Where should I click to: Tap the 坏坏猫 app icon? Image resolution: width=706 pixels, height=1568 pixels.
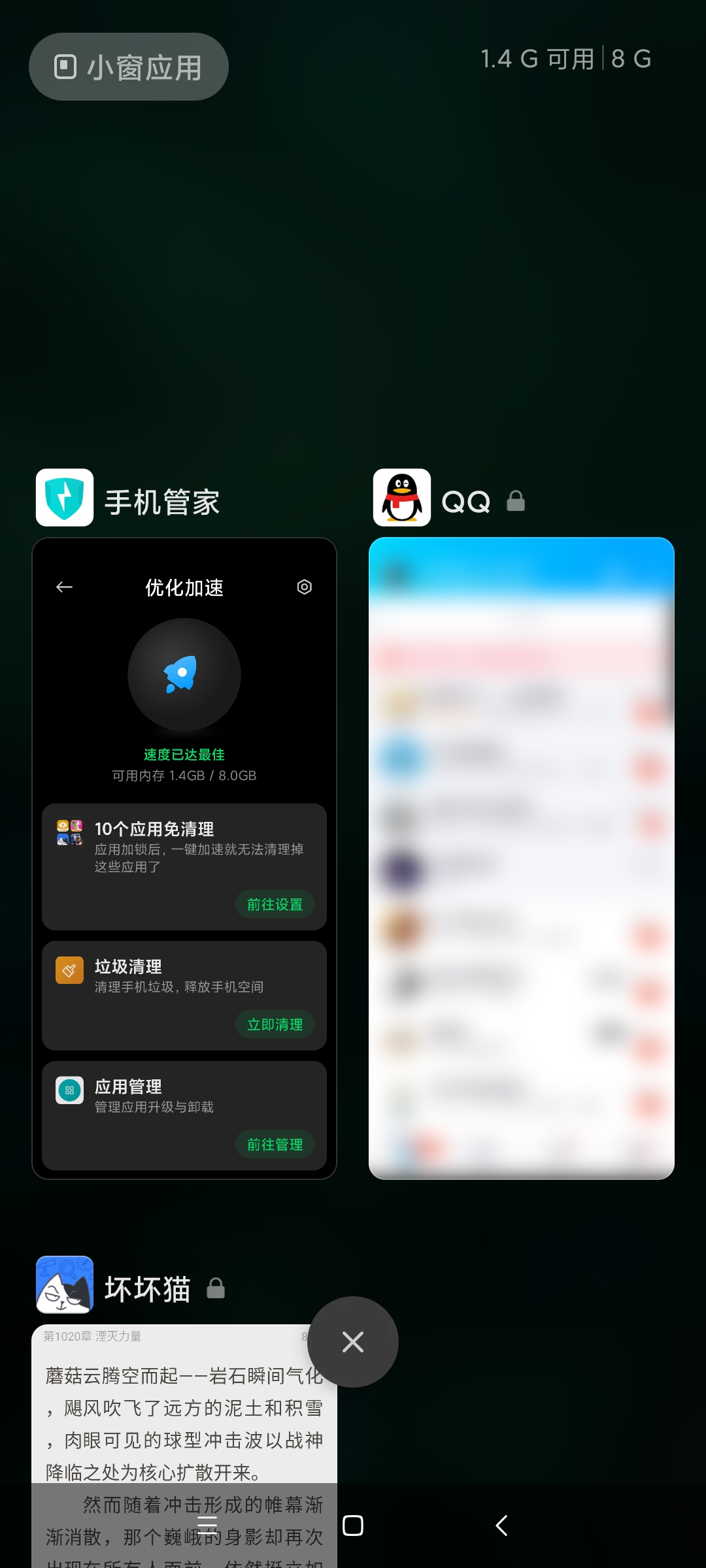[x=65, y=1284]
